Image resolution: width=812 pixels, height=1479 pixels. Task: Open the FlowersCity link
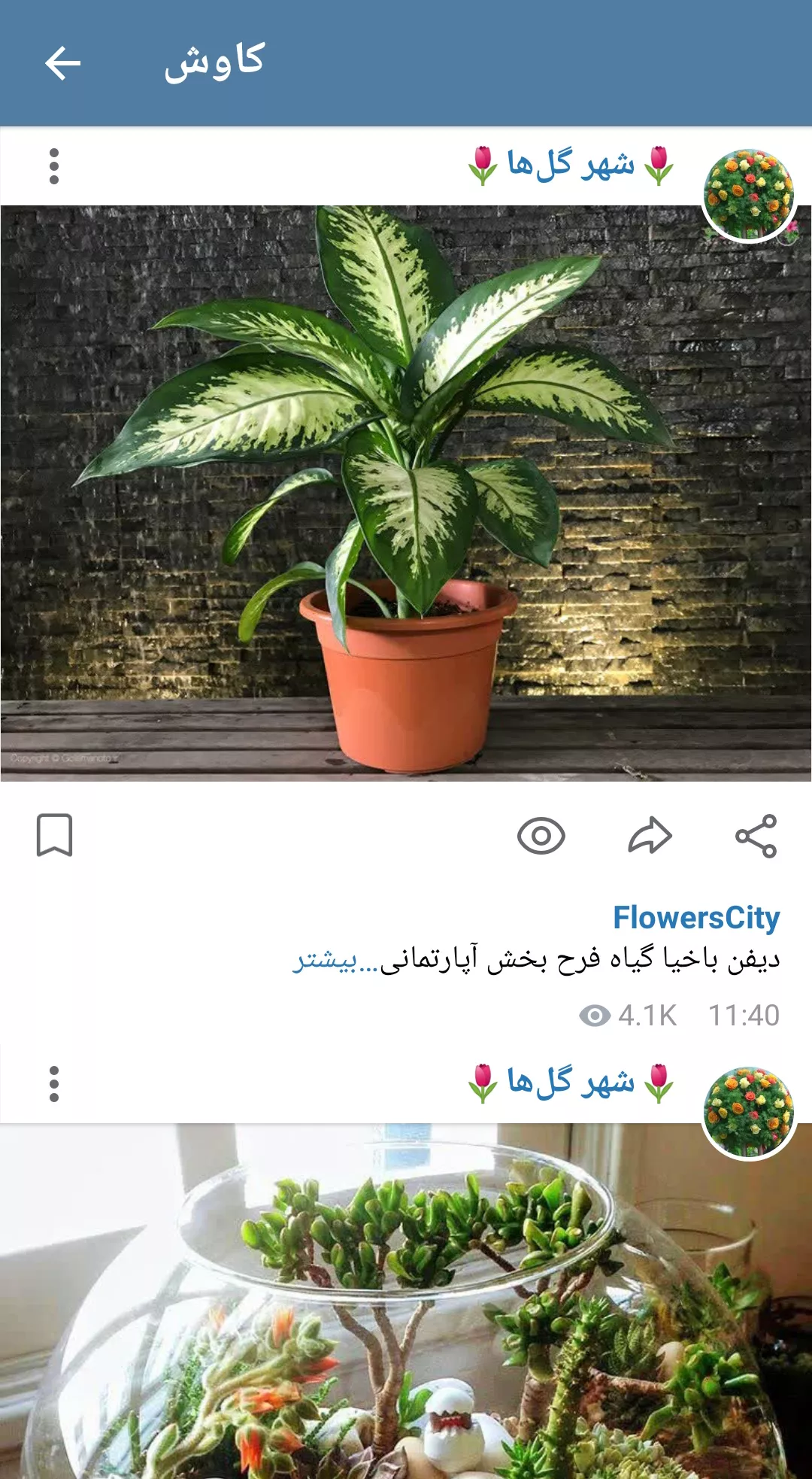pos(696,918)
